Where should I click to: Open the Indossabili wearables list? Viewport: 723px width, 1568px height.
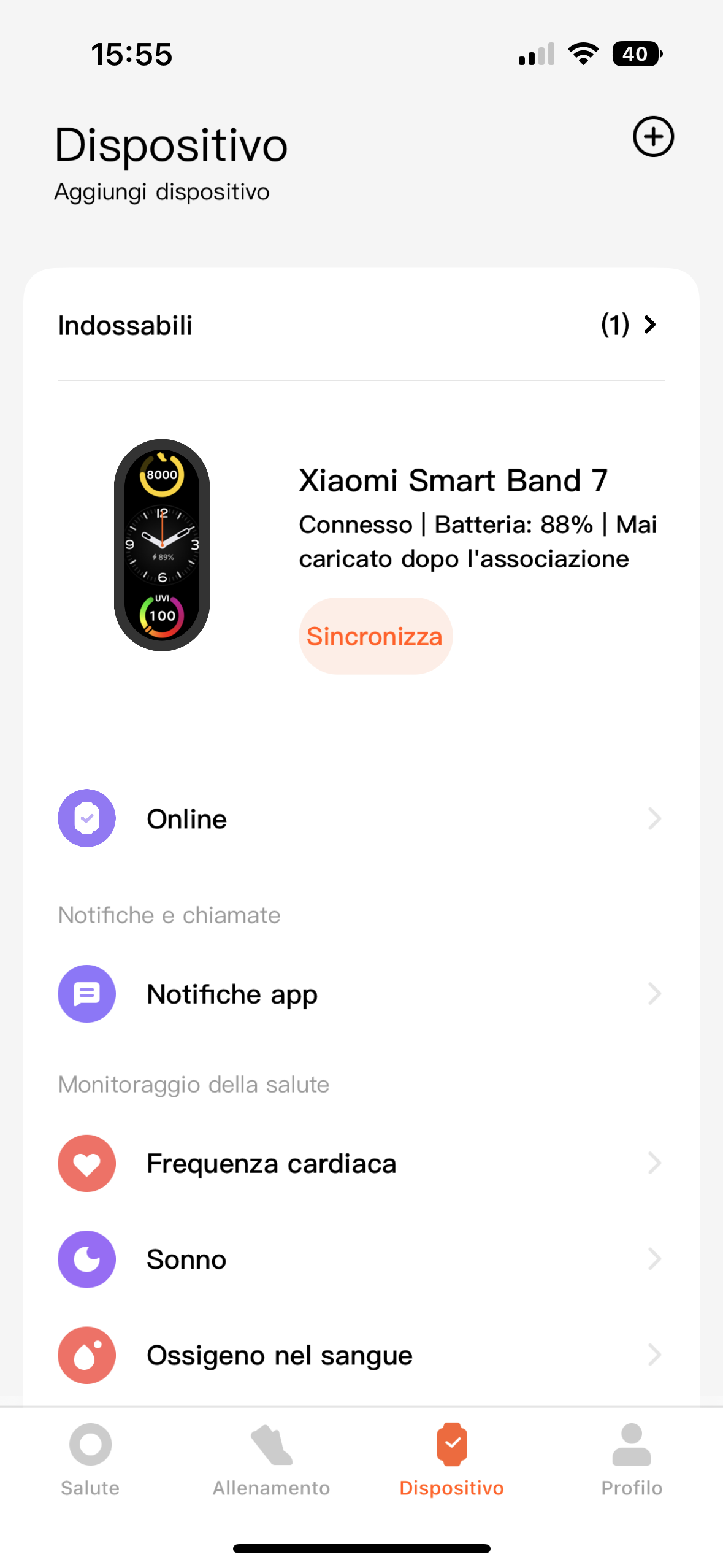click(361, 325)
